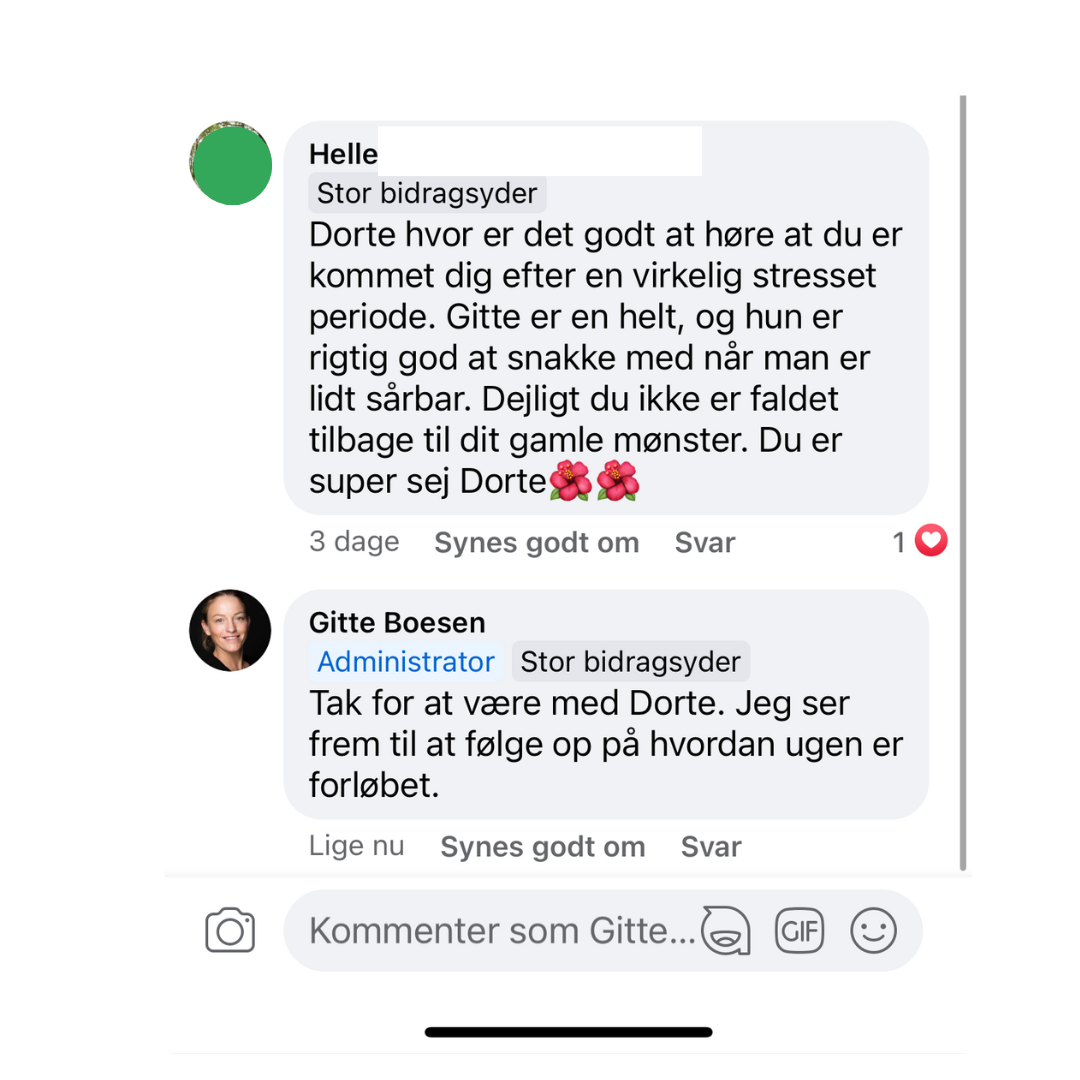1080x1080 pixels.
Task: Open Gitte Boesen's profile from her name
Action: point(397,623)
